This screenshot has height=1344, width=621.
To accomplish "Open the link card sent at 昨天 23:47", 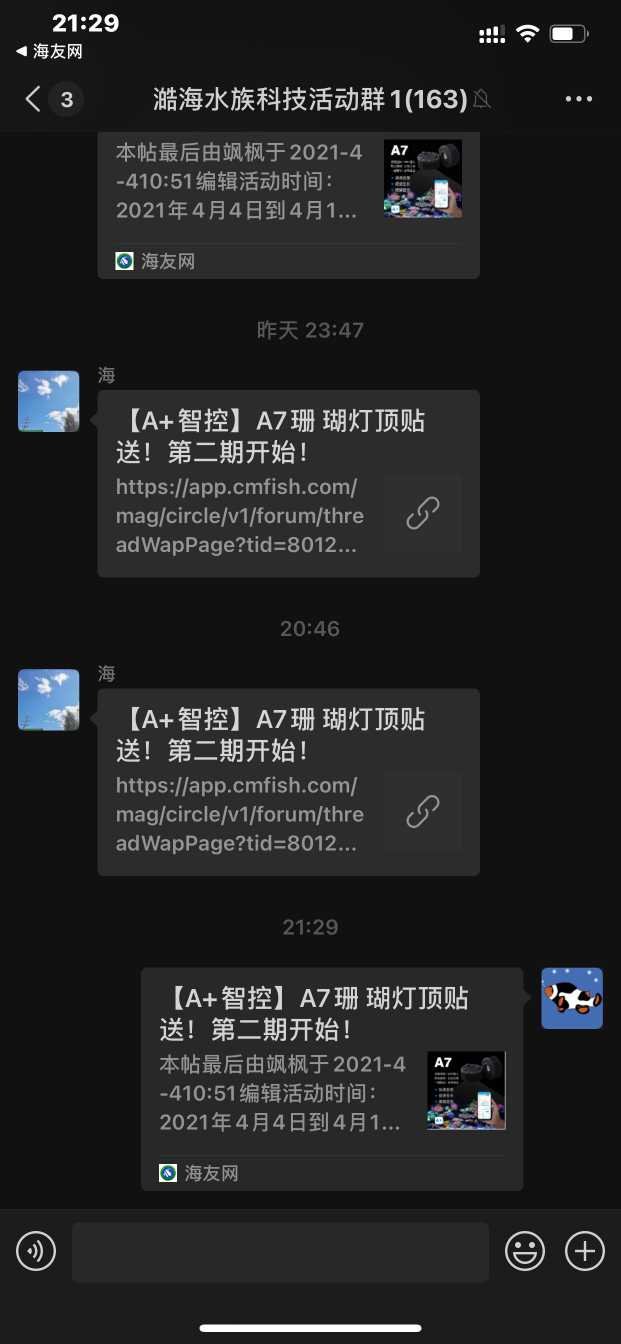I will (x=288, y=483).
